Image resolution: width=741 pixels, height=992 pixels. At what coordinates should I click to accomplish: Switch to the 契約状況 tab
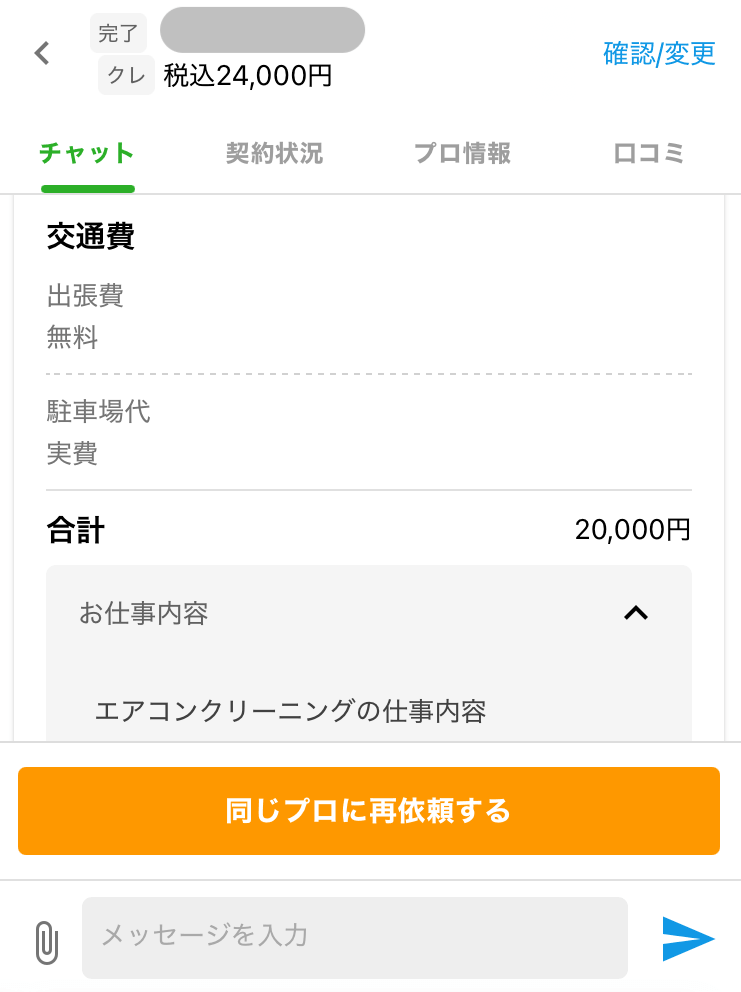(x=274, y=153)
